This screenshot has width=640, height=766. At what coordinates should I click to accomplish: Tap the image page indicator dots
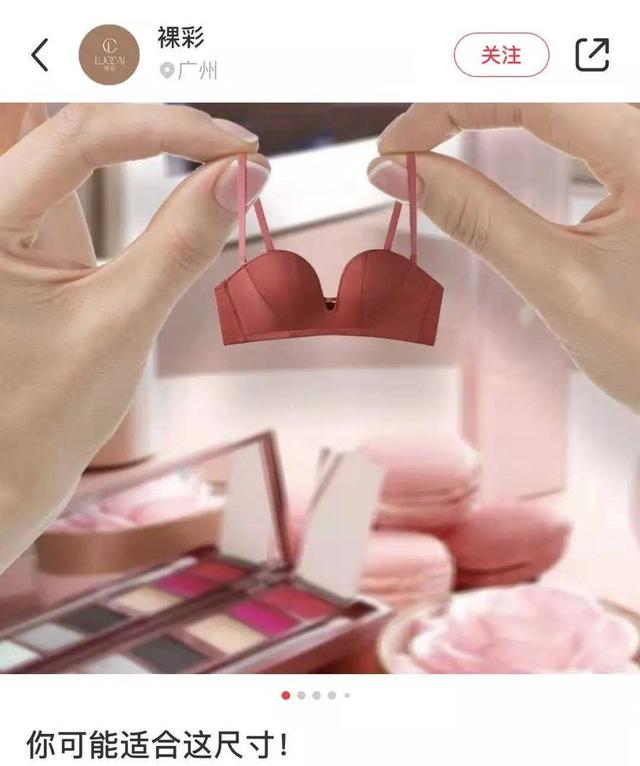click(x=315, y=695)
